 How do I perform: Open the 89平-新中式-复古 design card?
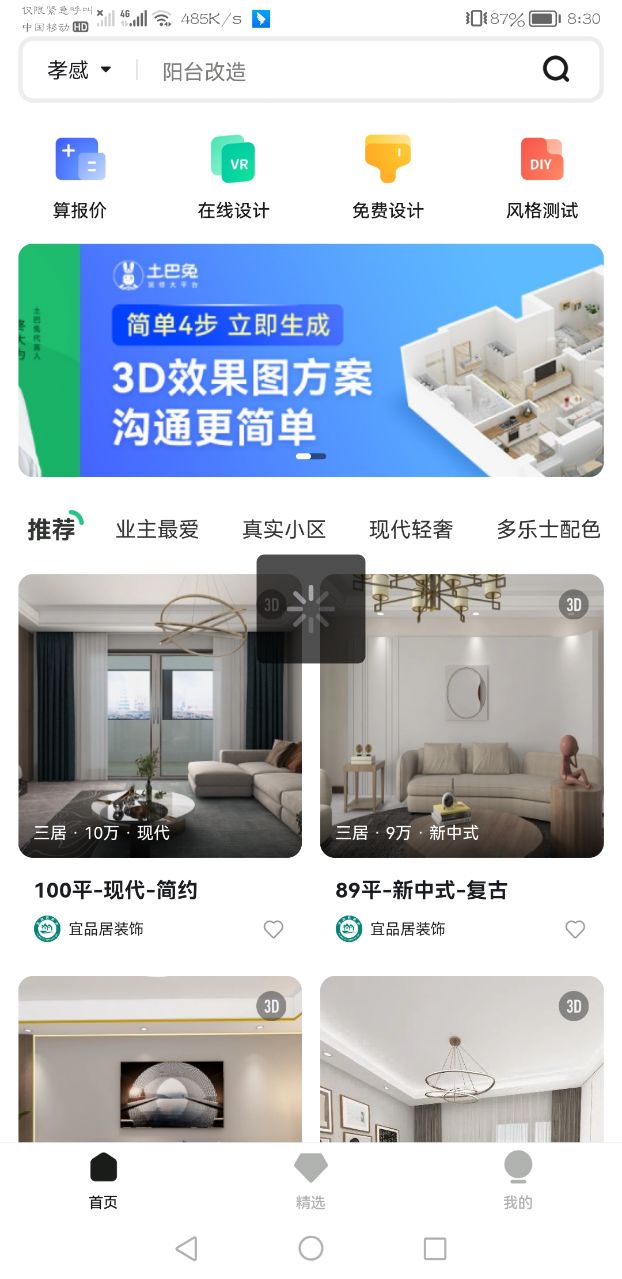tap(462, 716)
